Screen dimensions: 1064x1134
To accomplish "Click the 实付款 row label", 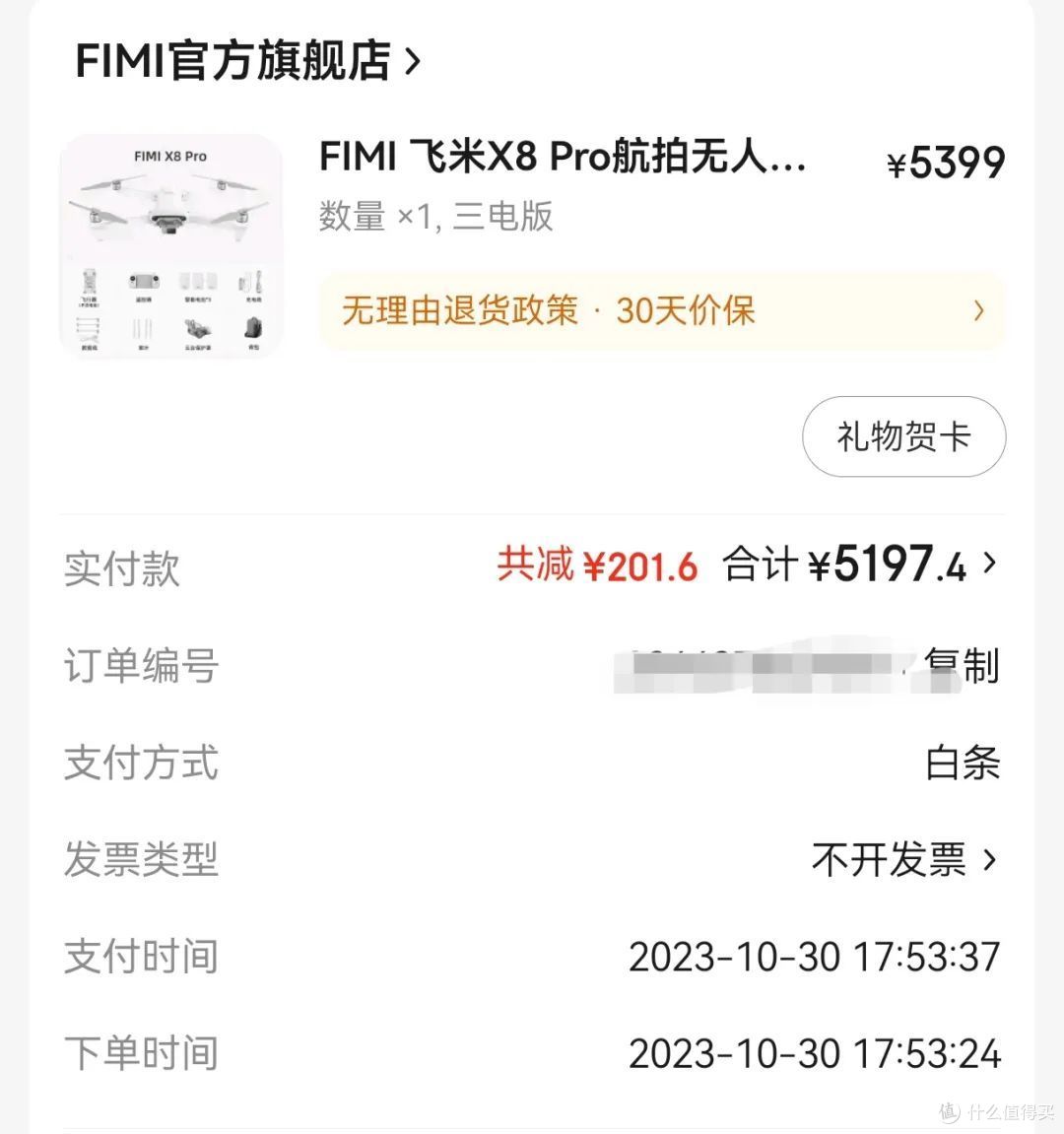I will 120,568.
